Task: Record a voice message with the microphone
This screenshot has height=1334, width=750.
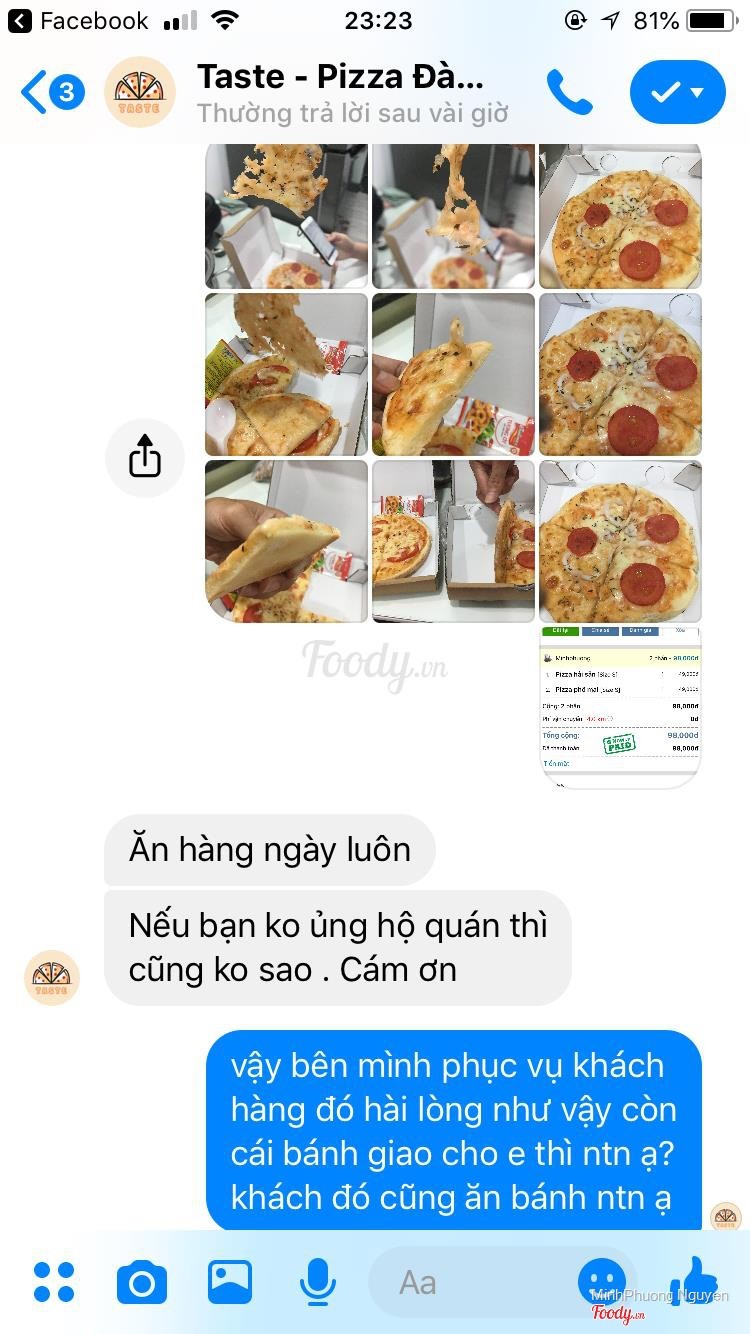Action: coord(317,1281)
